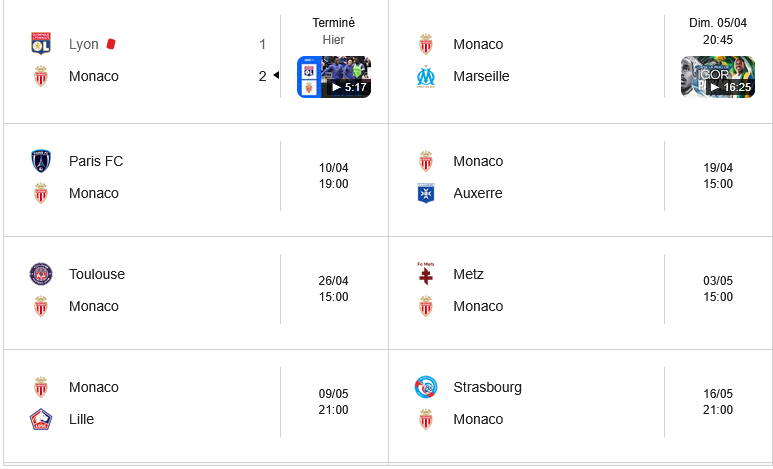Image resolution: width=773 pixels, height=469 pixels.
Task: Open the Monaco vs Marseille fixture
Action: coord(530,60)
